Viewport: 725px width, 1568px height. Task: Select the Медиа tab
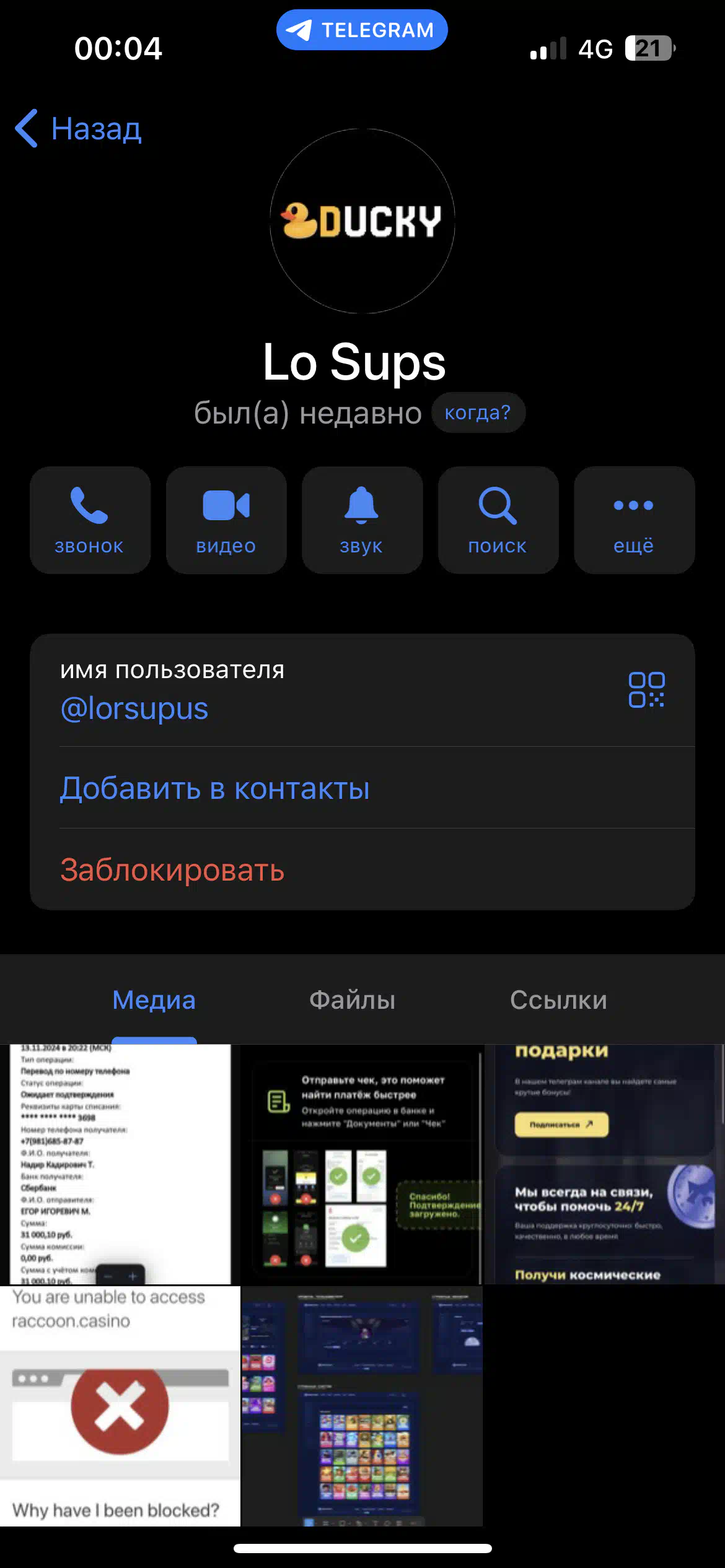(154, 1000)
